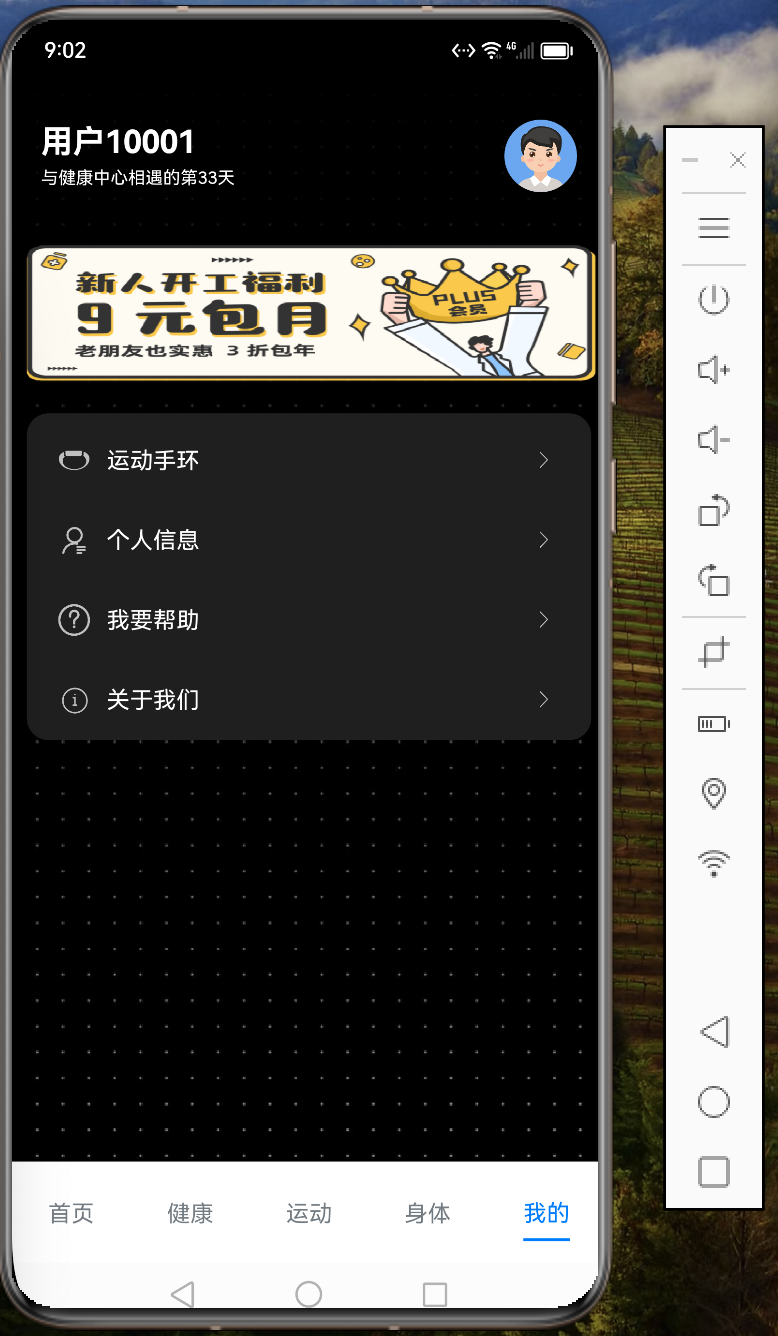Switch to the 身体 tab
This screenshot has width=778, height=1336.
428,1213
